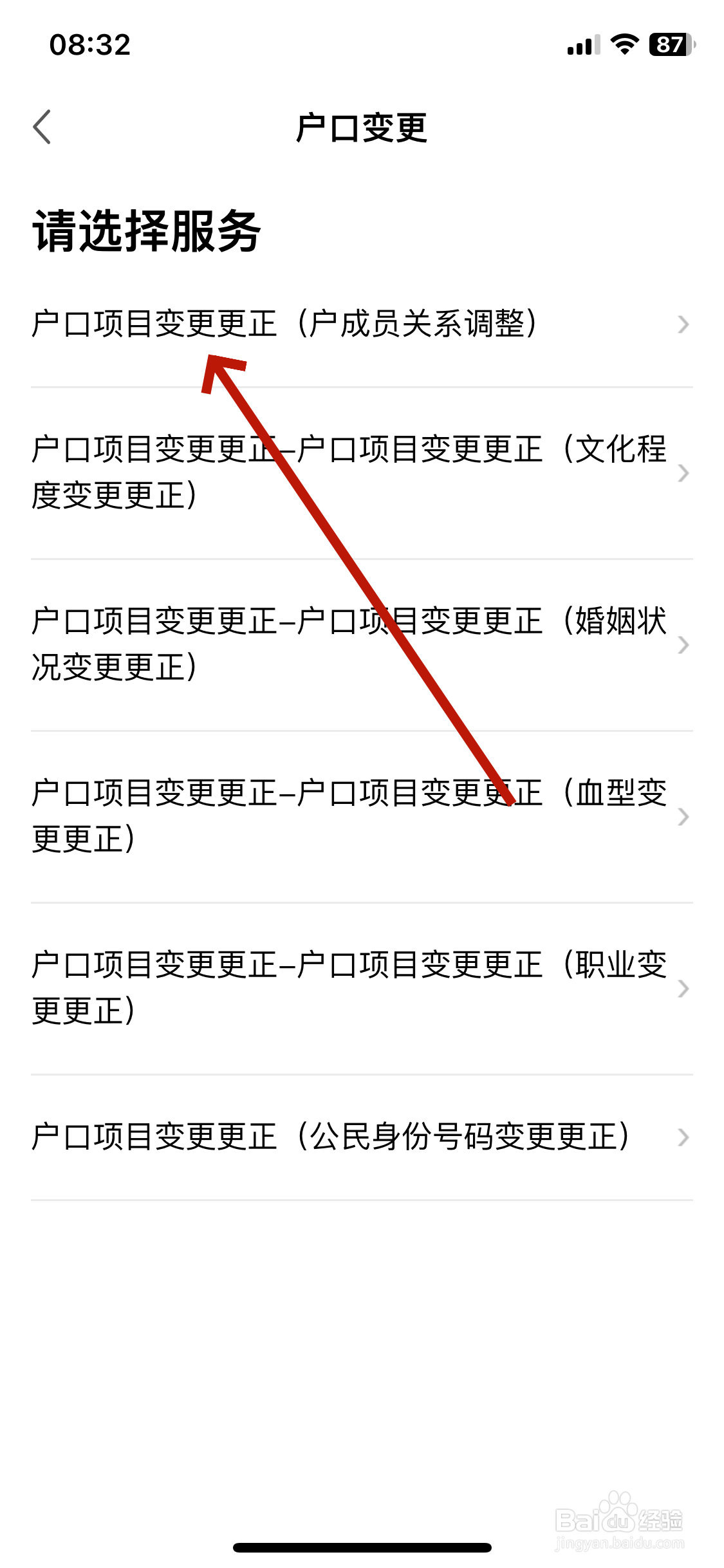Tap the home indicator bar at bottom
The image size is (724, 1568).
(x=362, y=1547)
